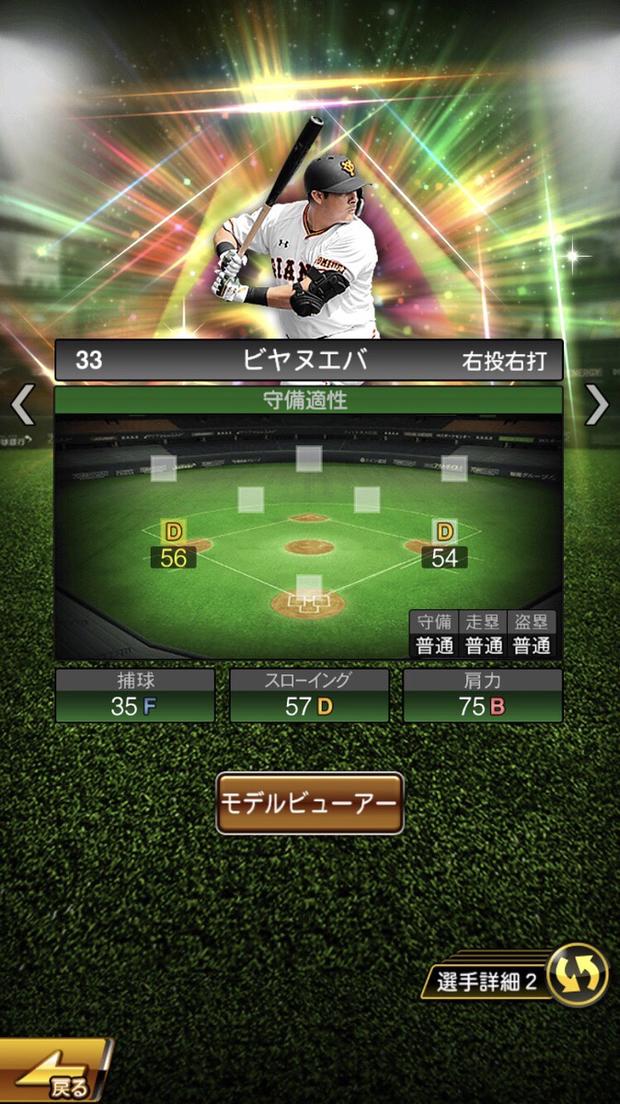Screen dimensions: 620x1104
Task: Show the previous player with left arrow
Action: tap(22, 405)
